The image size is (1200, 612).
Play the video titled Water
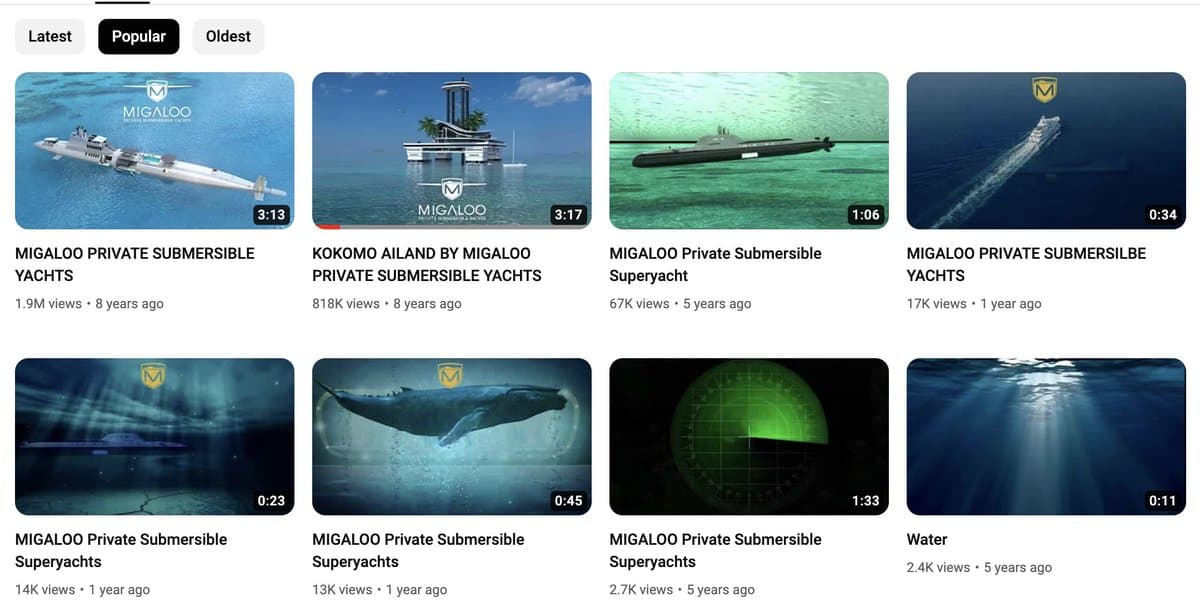(x=1046, y=436)
